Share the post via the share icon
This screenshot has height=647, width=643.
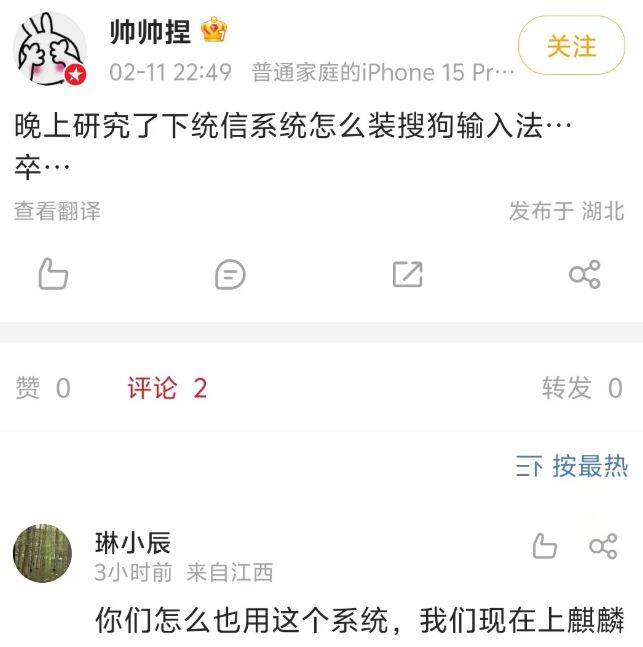click(x=584, y=274)
